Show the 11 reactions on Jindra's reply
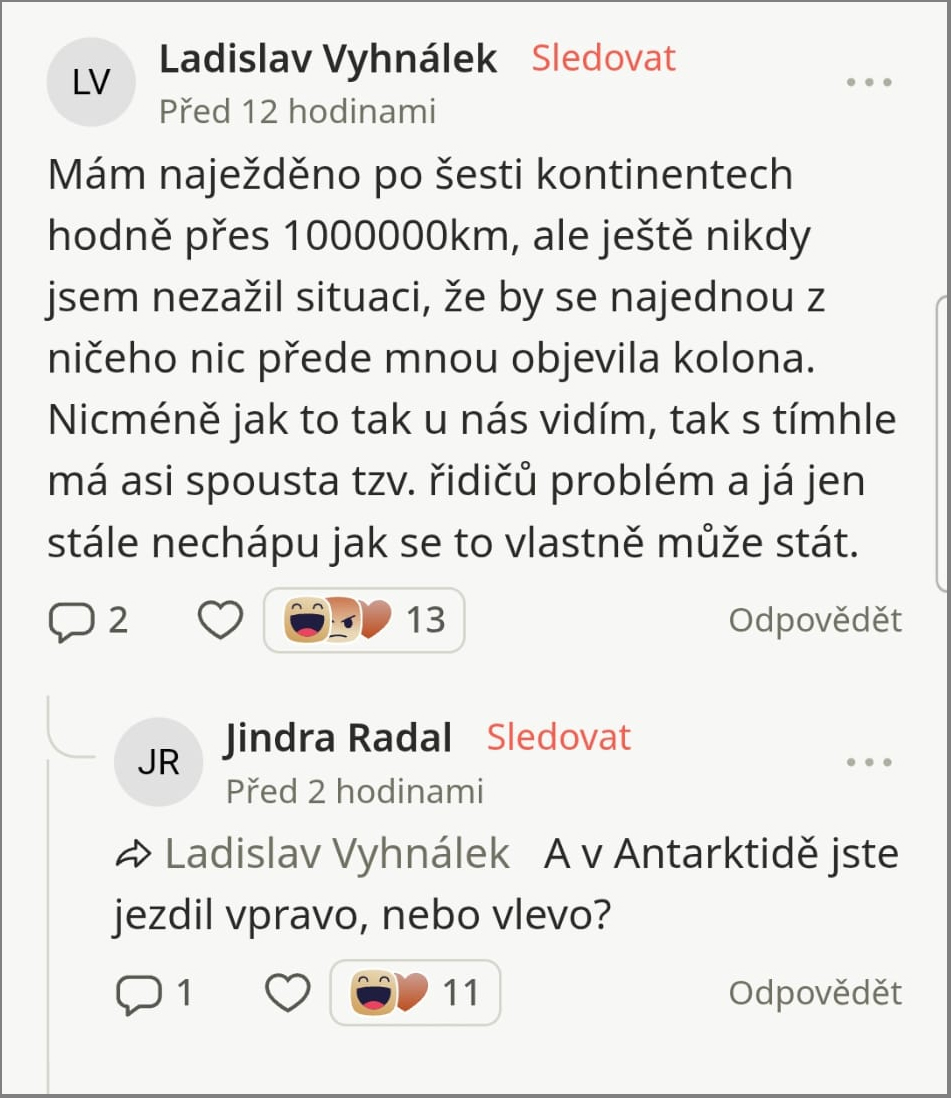This screenshot has width=951, height=1098. (x=415, y=993)
